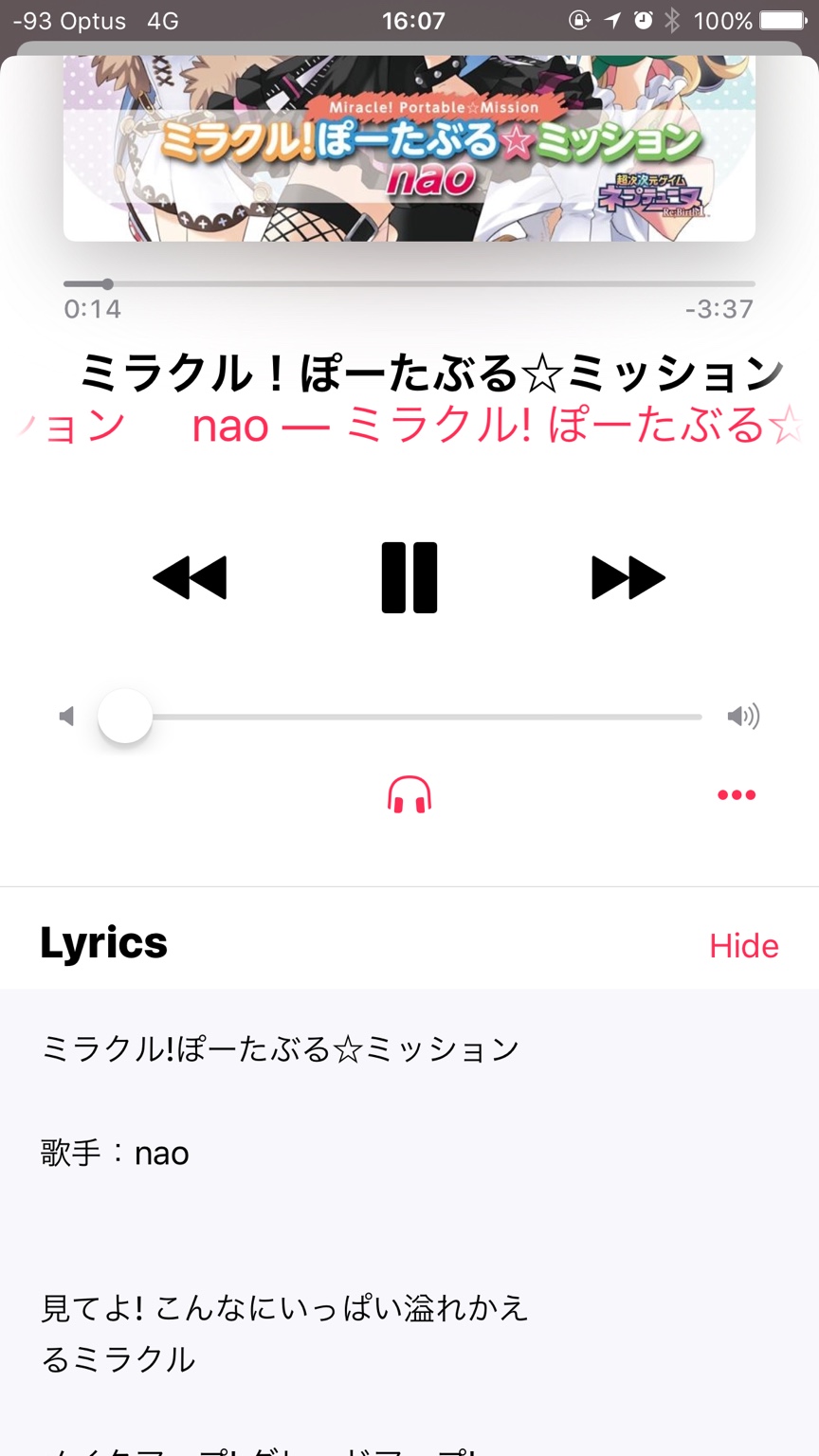This screenshot has height=1456, width=819.
Task: Skip forward to the next track
Action: coord(628,577)
